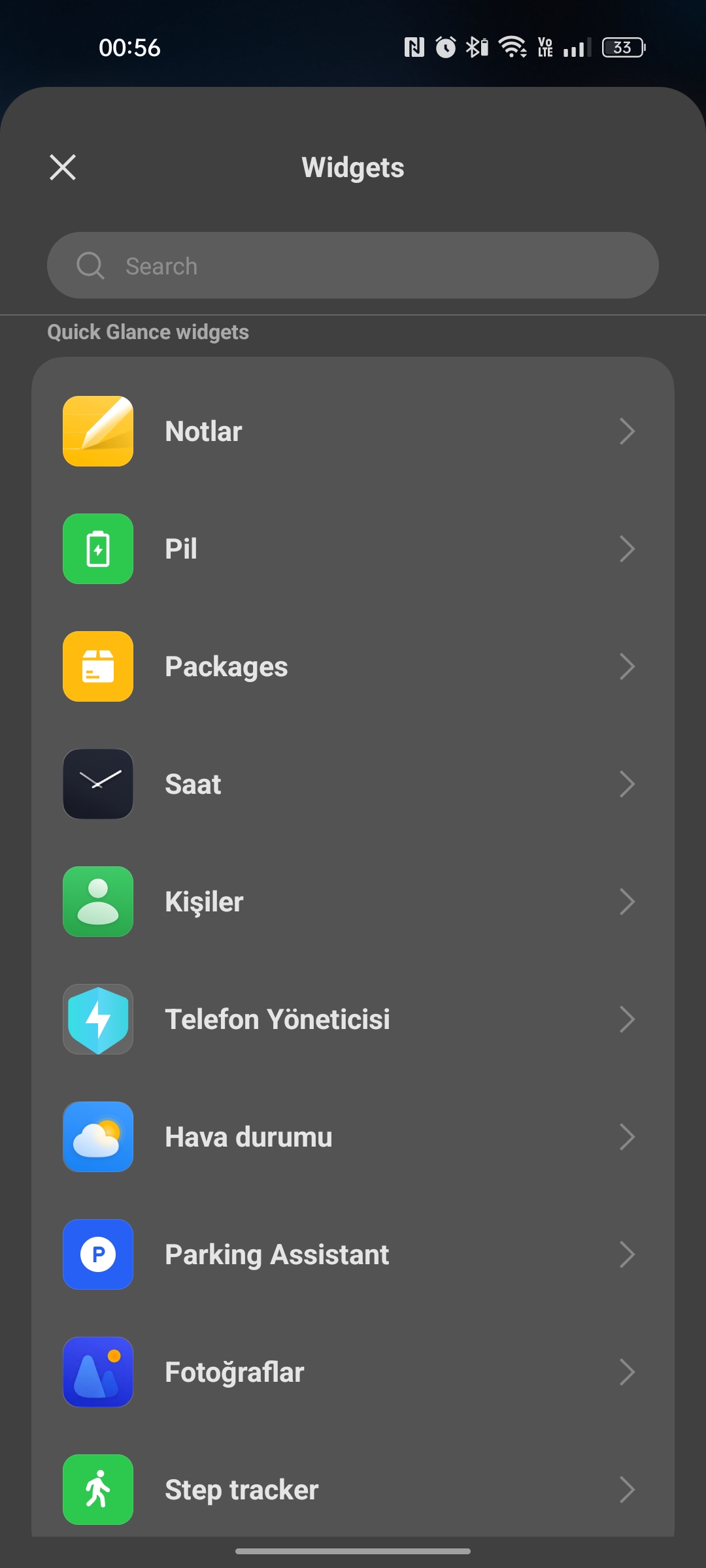Open Step tracker widgets
Screen dimensions: 706x1568
tap(353, 1486)
